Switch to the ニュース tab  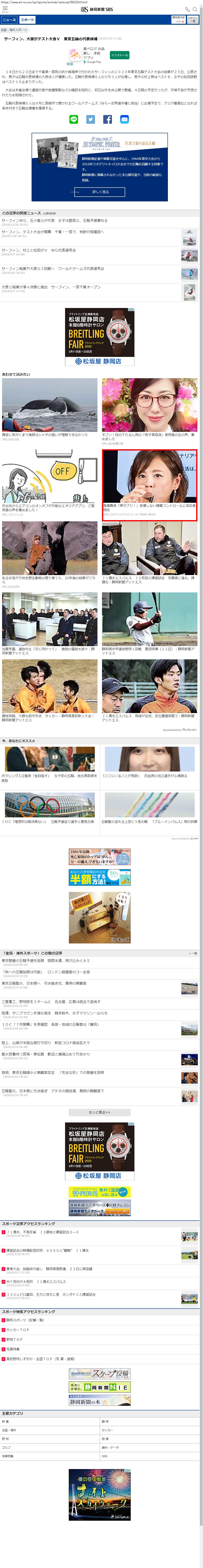click(9, 20)
